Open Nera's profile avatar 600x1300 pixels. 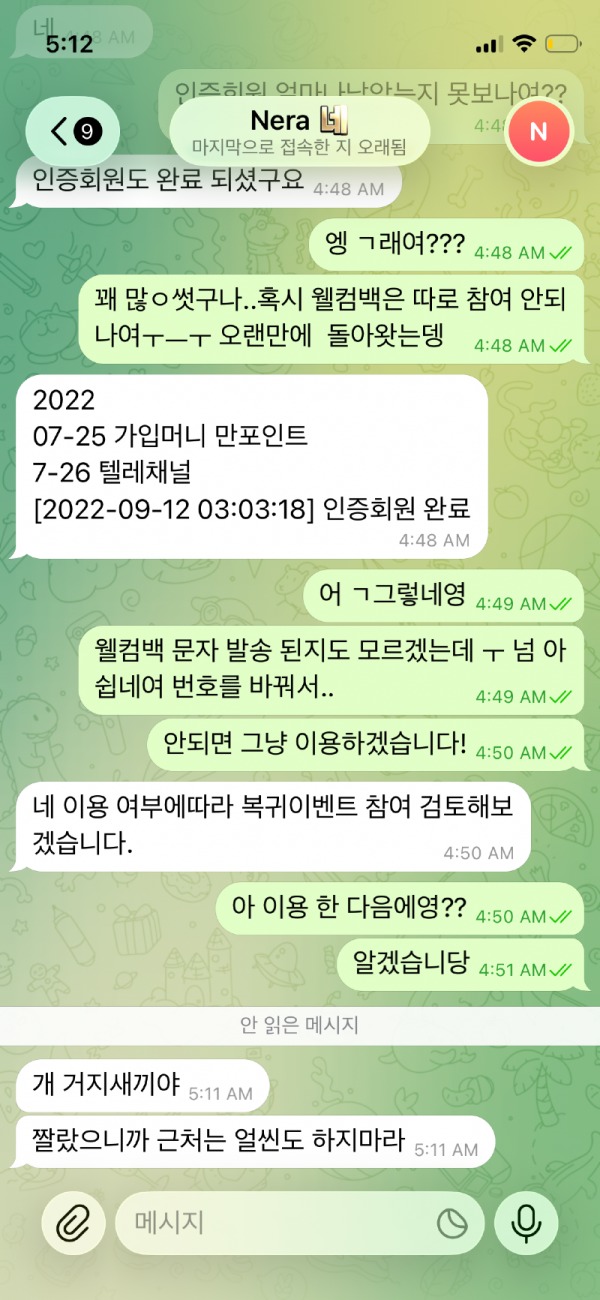tap(539, 131)
